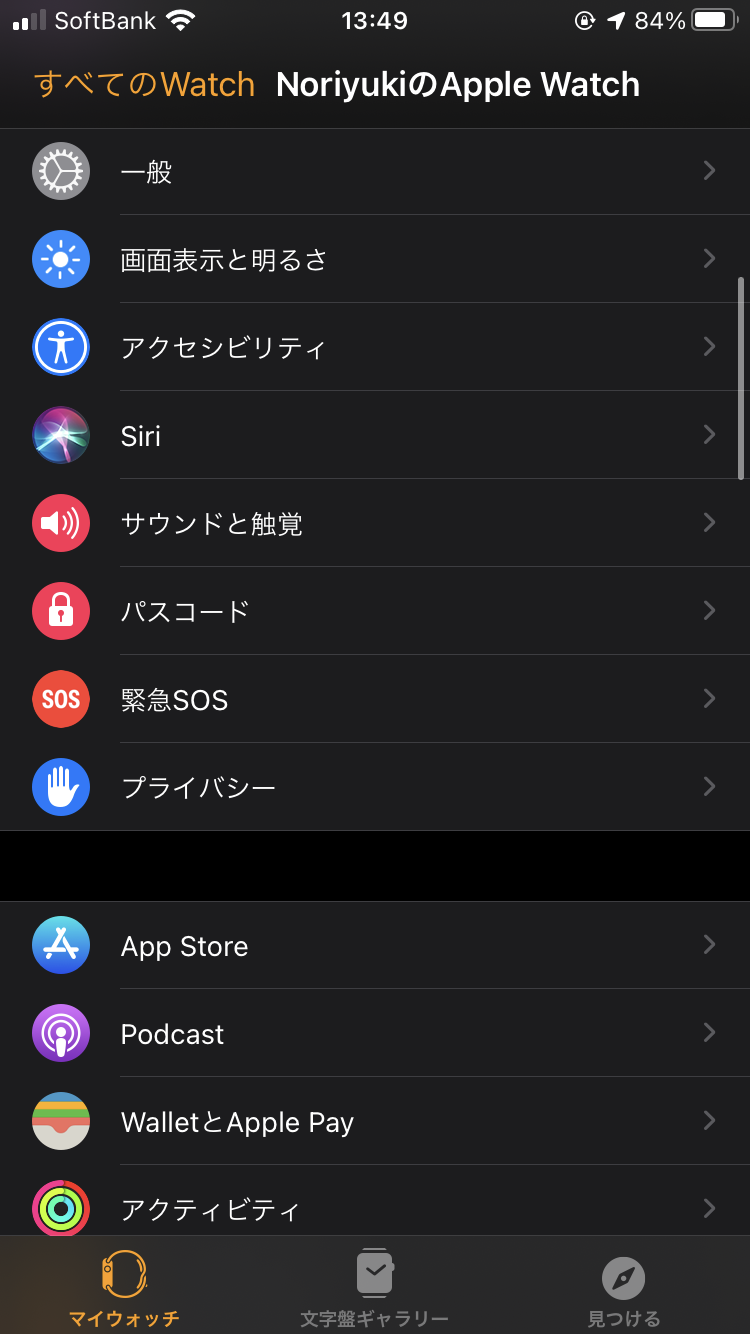
Task: Open the プライバシー hand icon
Action: pos(60,787)
